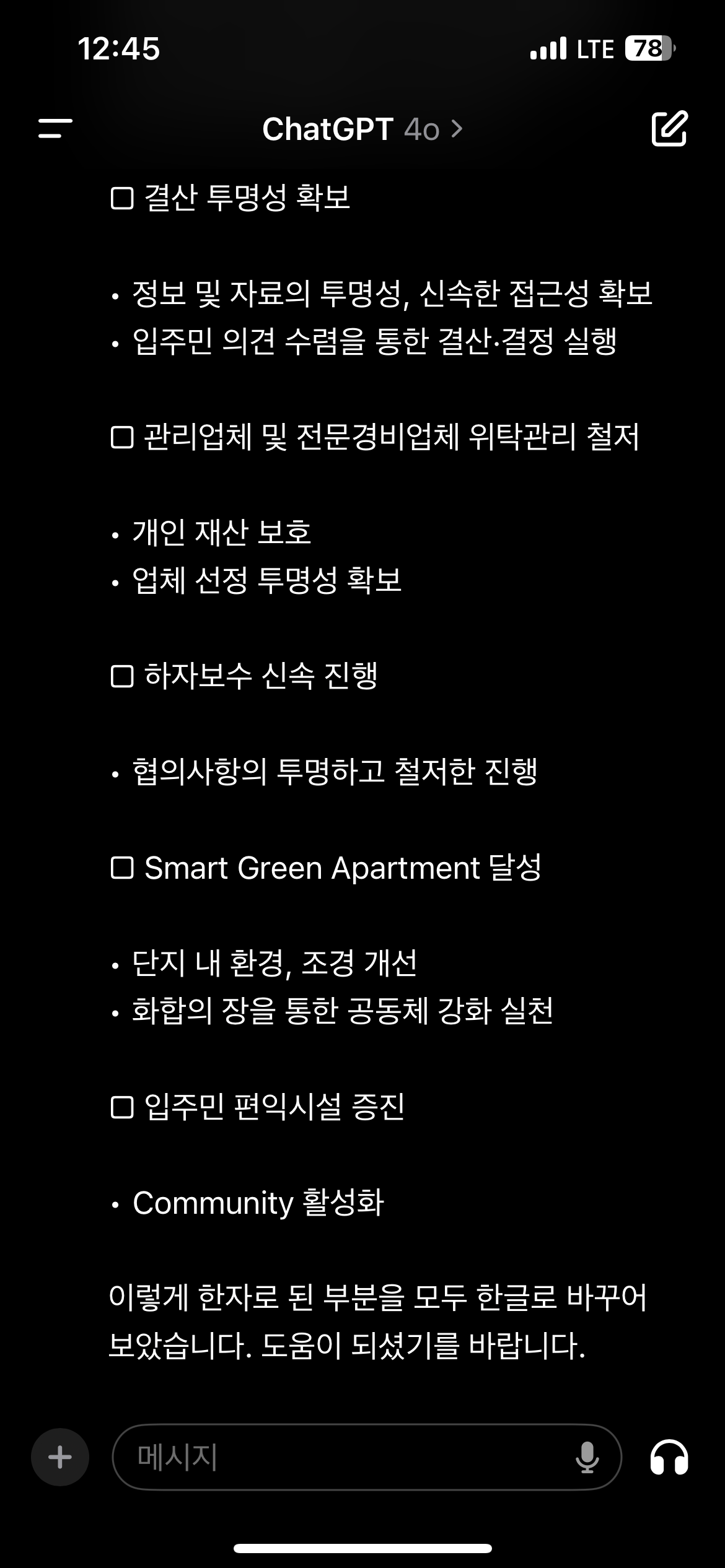The height and width of the screenshot is (1568, 725).
Task: Open the sidebar menu
Action: pos(55,129)
